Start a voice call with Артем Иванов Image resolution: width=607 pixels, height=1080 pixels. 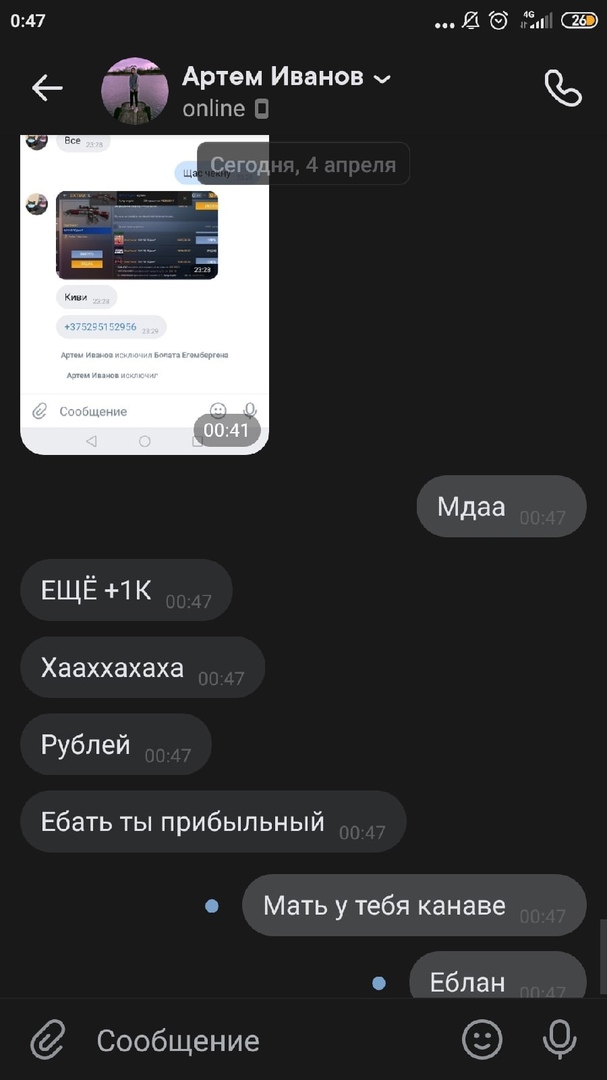562,89
